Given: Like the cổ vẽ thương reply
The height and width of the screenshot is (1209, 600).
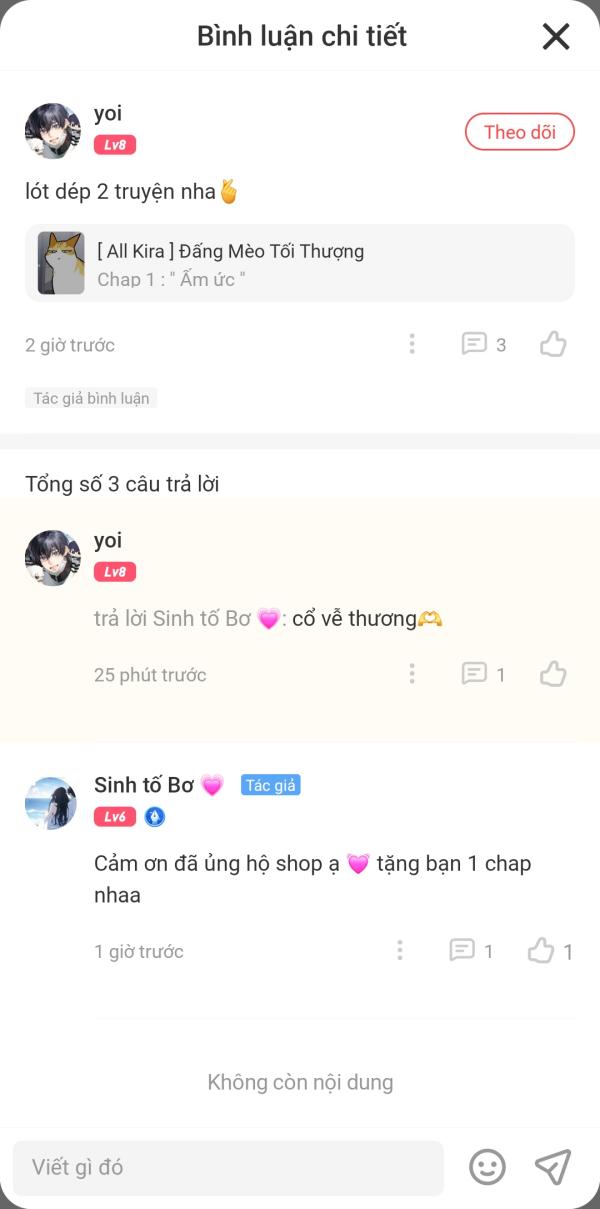Looking at the screenshot, I should (553, 674).
